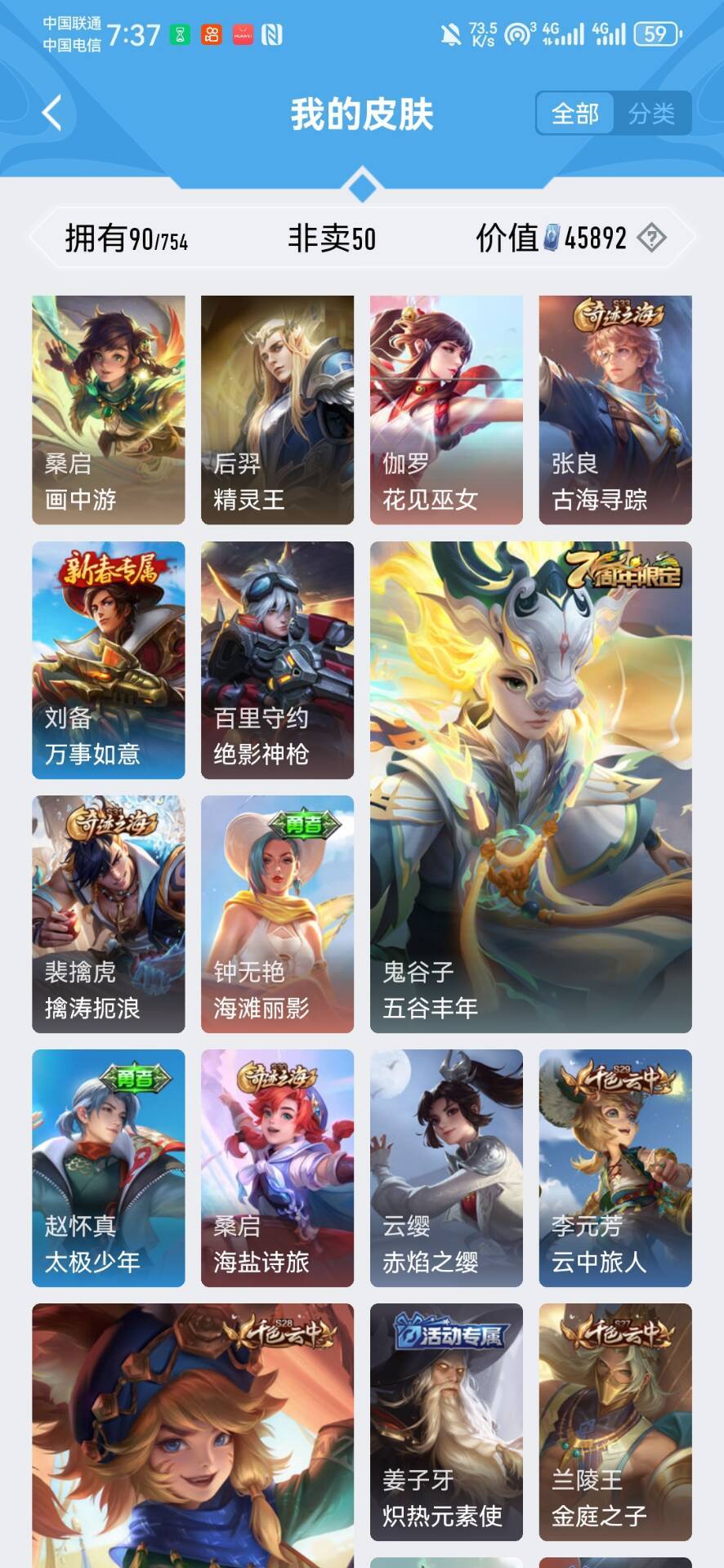Select the 全部 tab
Screen dimensions: 724x1568
point(575,113)
